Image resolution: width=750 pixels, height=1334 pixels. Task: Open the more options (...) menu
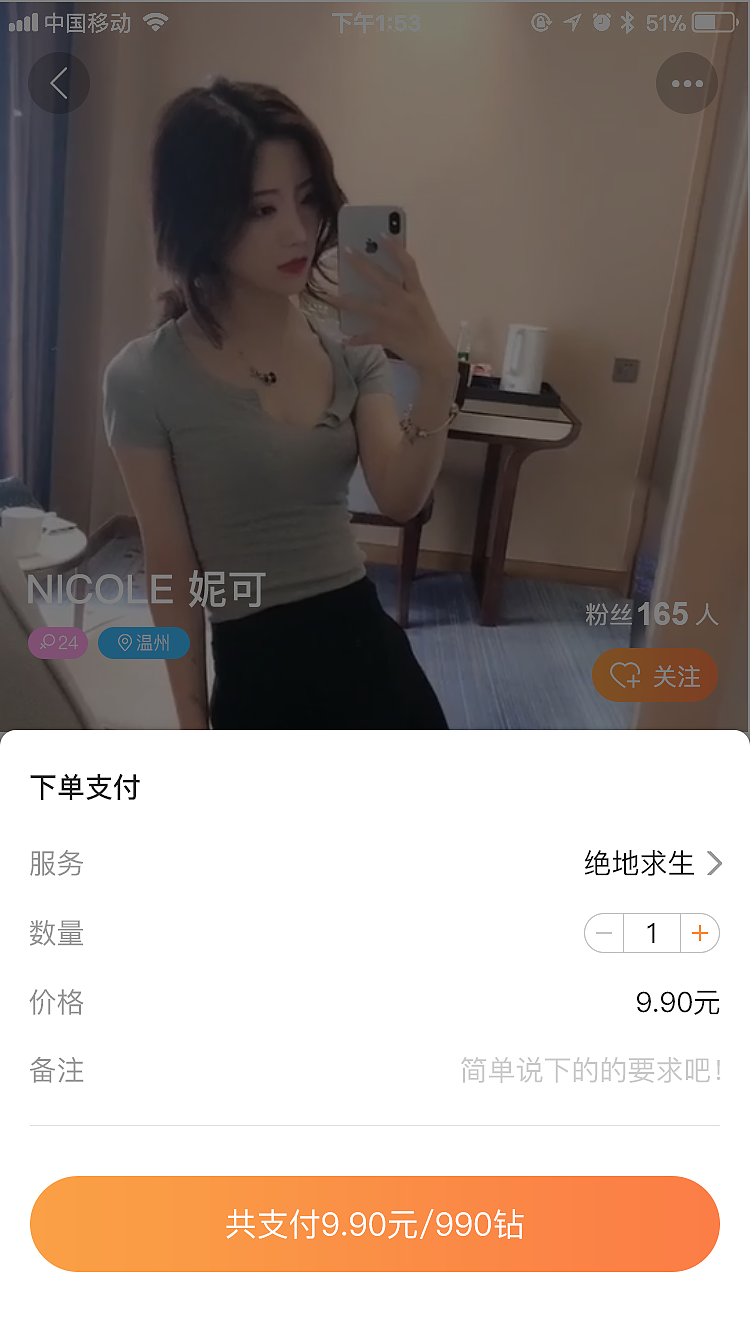tap(687, 83)
